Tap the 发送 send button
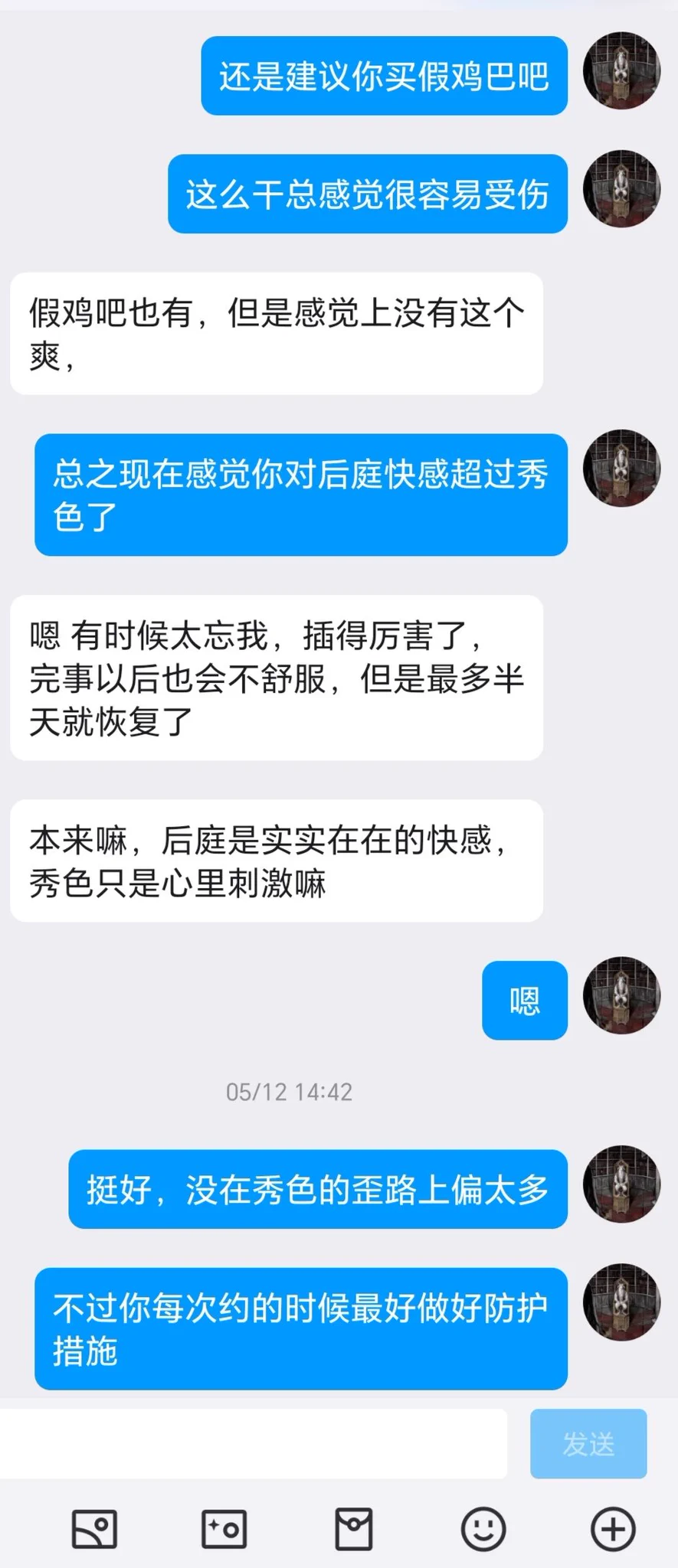Screen dimensions: 678x1568 588,1443
